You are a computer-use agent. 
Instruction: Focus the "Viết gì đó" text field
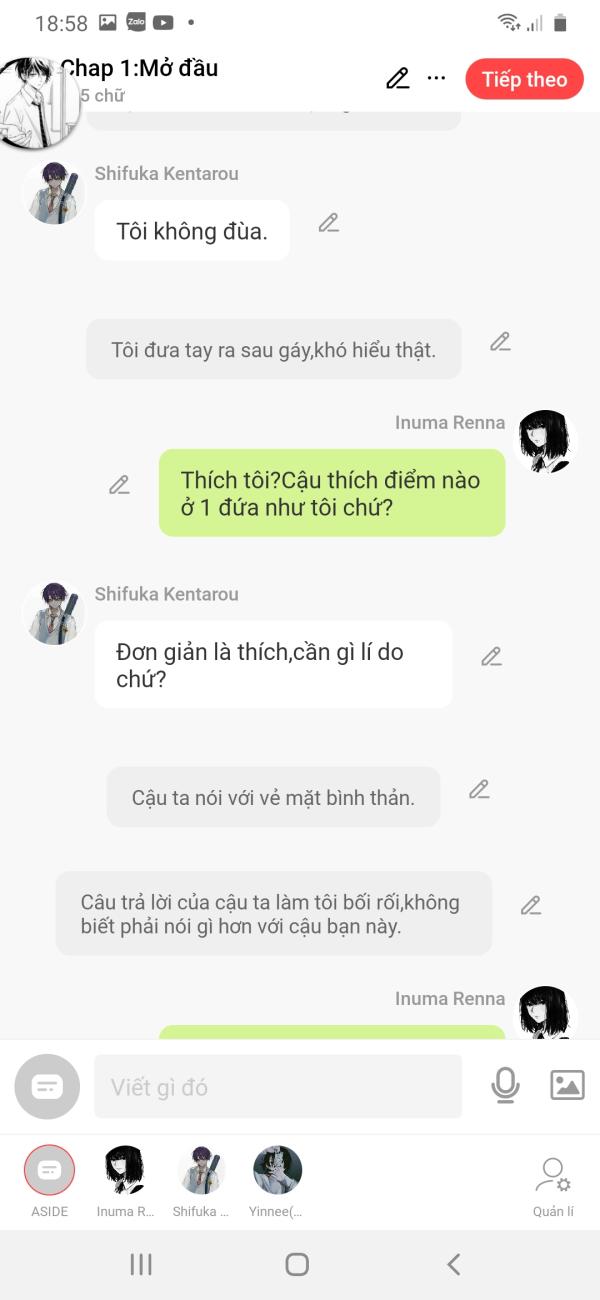coord(278,1087)
